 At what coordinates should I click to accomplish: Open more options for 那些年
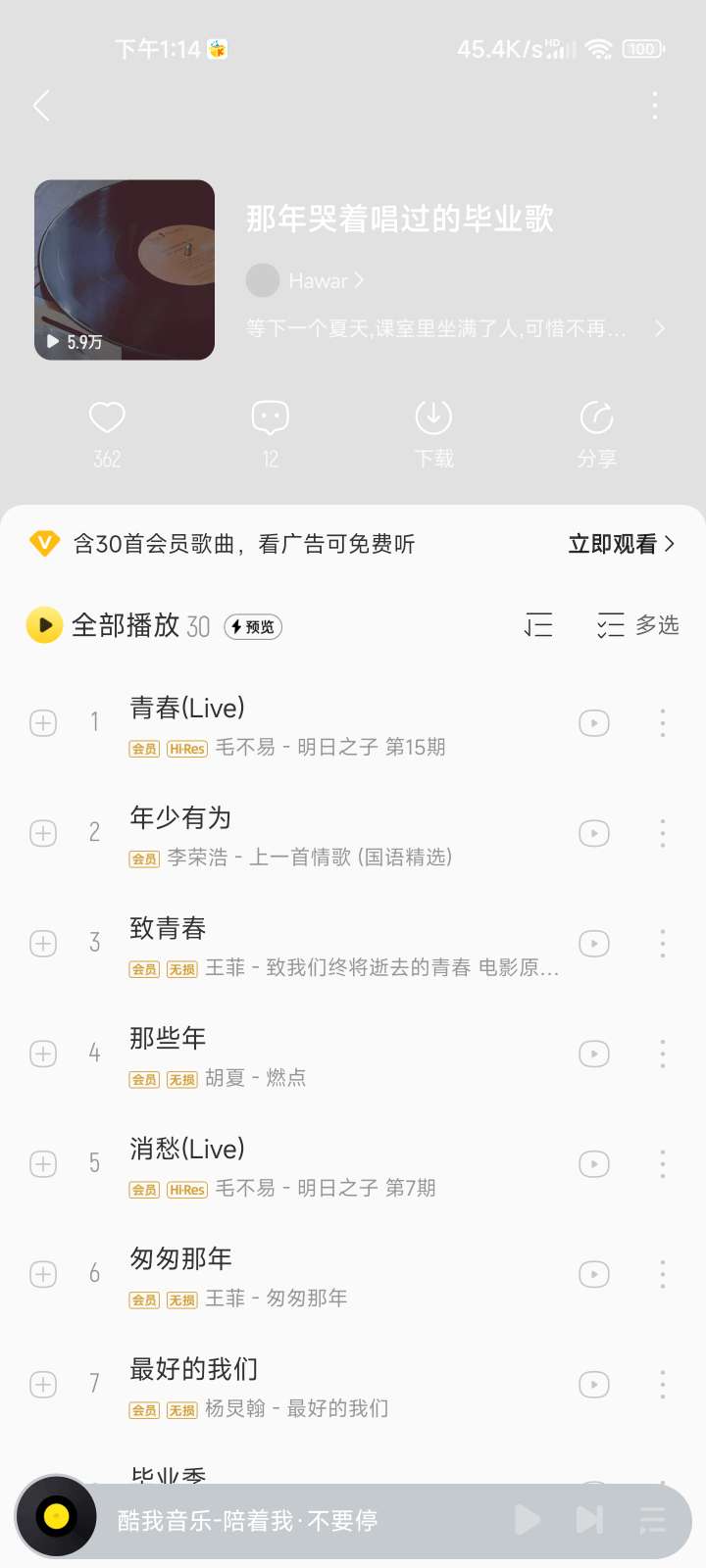pos(663,1053)
